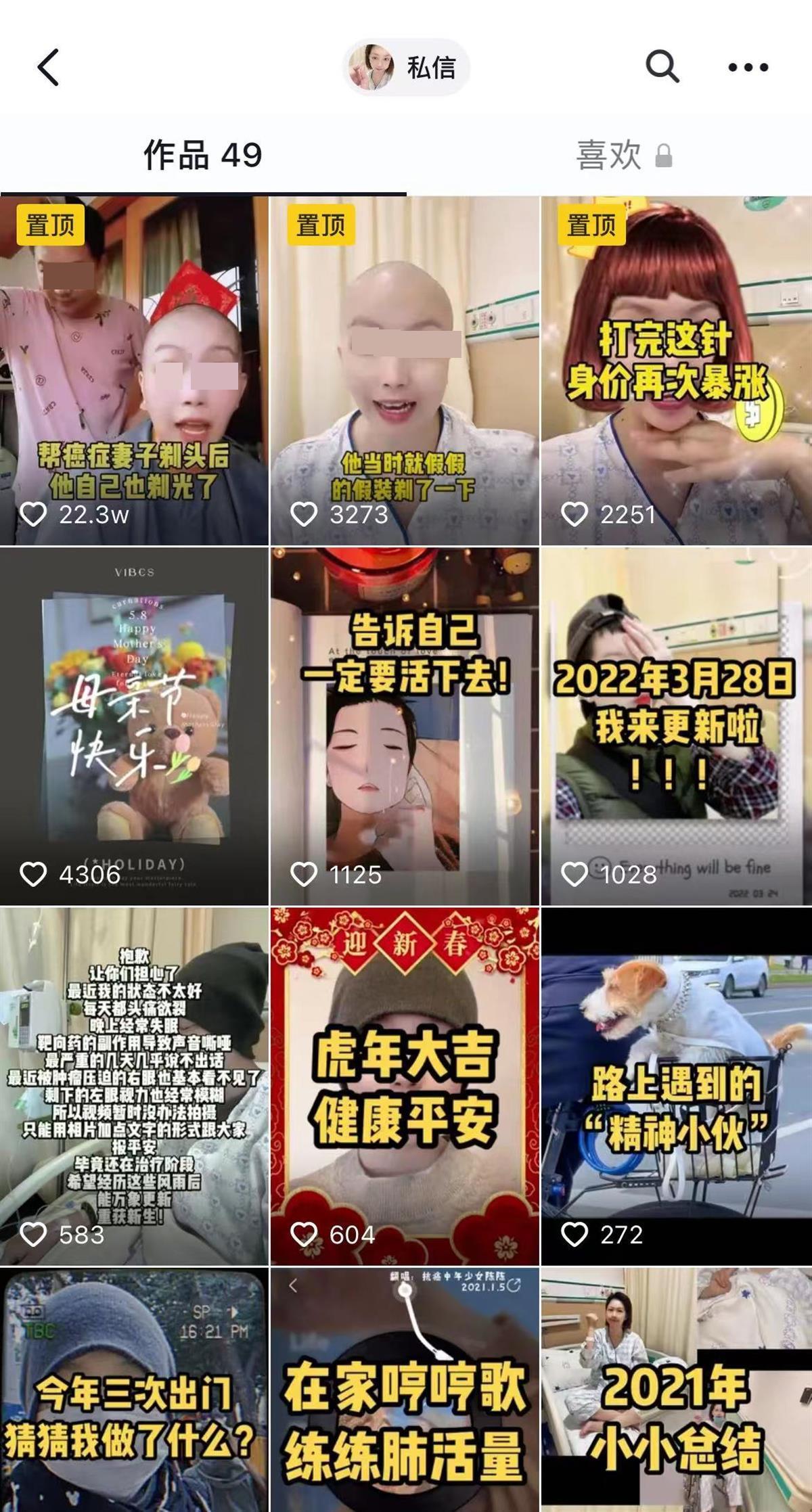
Task: Open pinned video 帮癌症妻子剃头后
Action: [134, 371]
